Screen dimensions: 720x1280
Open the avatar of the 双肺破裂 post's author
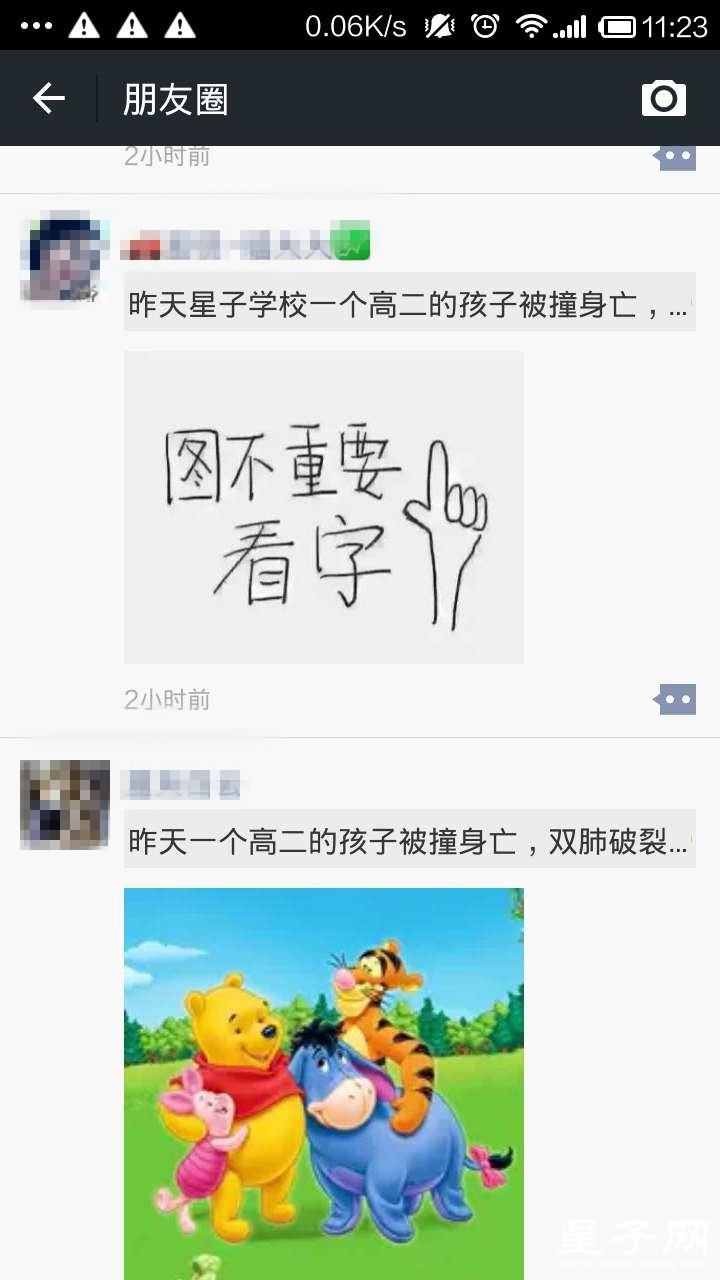point(65,804)
